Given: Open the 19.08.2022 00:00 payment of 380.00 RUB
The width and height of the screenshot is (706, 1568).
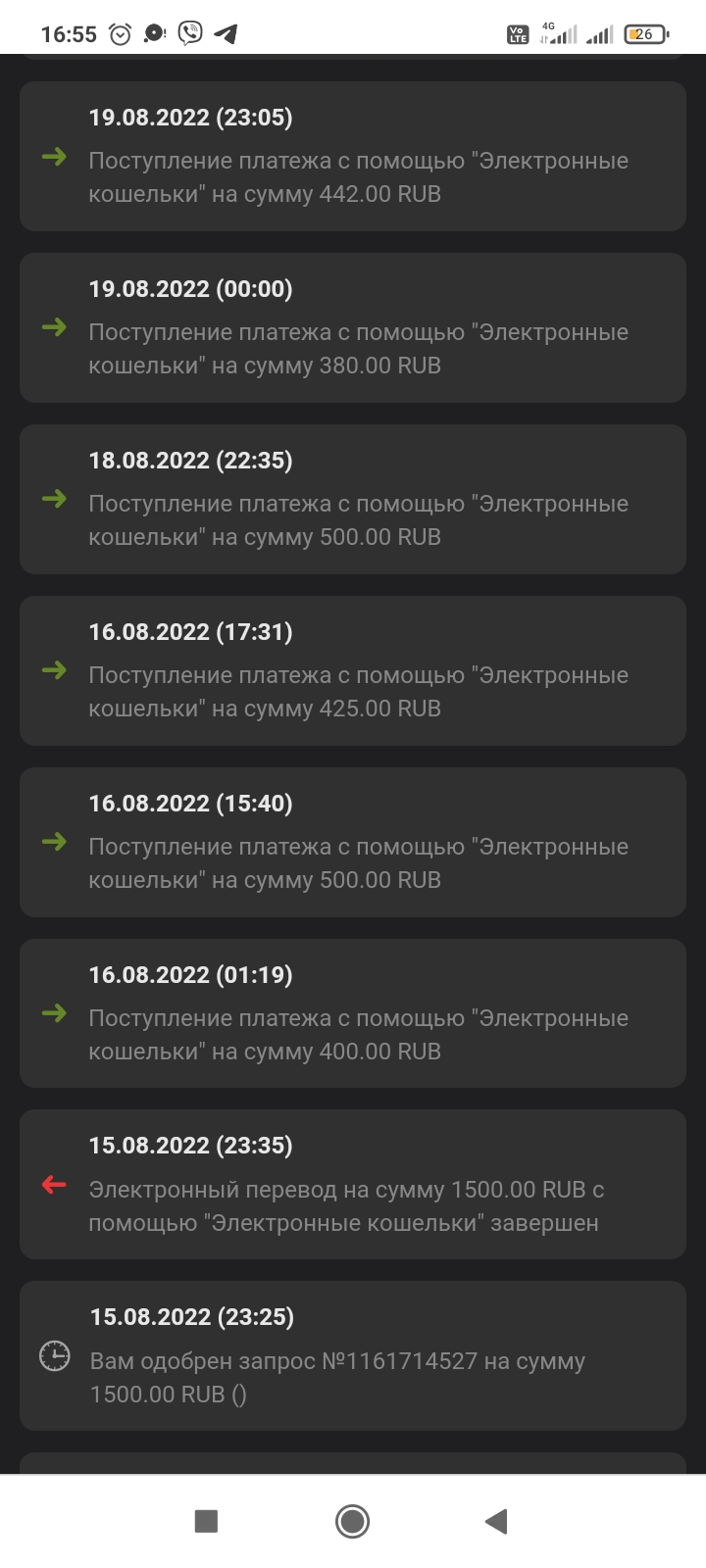Looking at the screenshot, I should [x=353, y=328].
